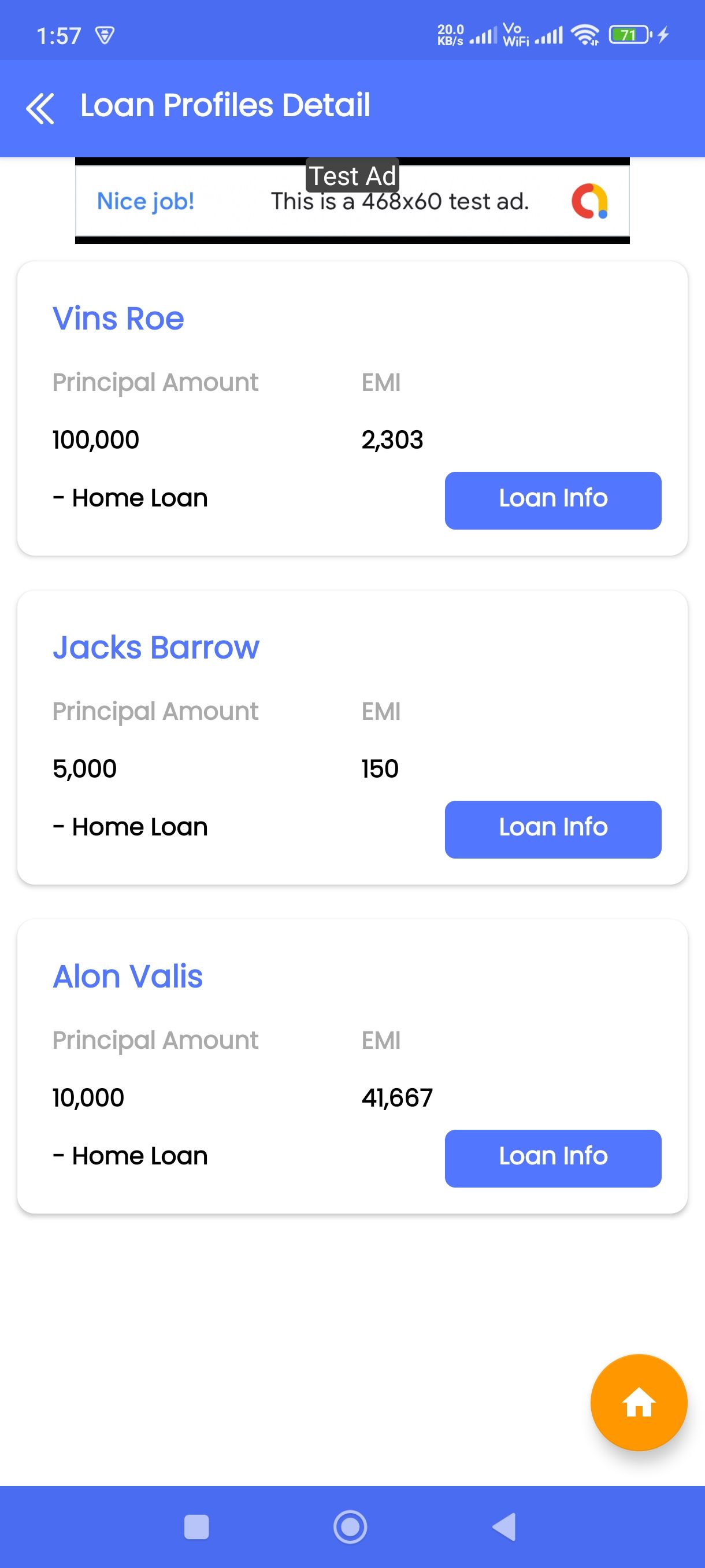Open the Nice job test ad banner
Image resolution: width=705 pixels, height=1568 pixels.
[x=352, y=201]
